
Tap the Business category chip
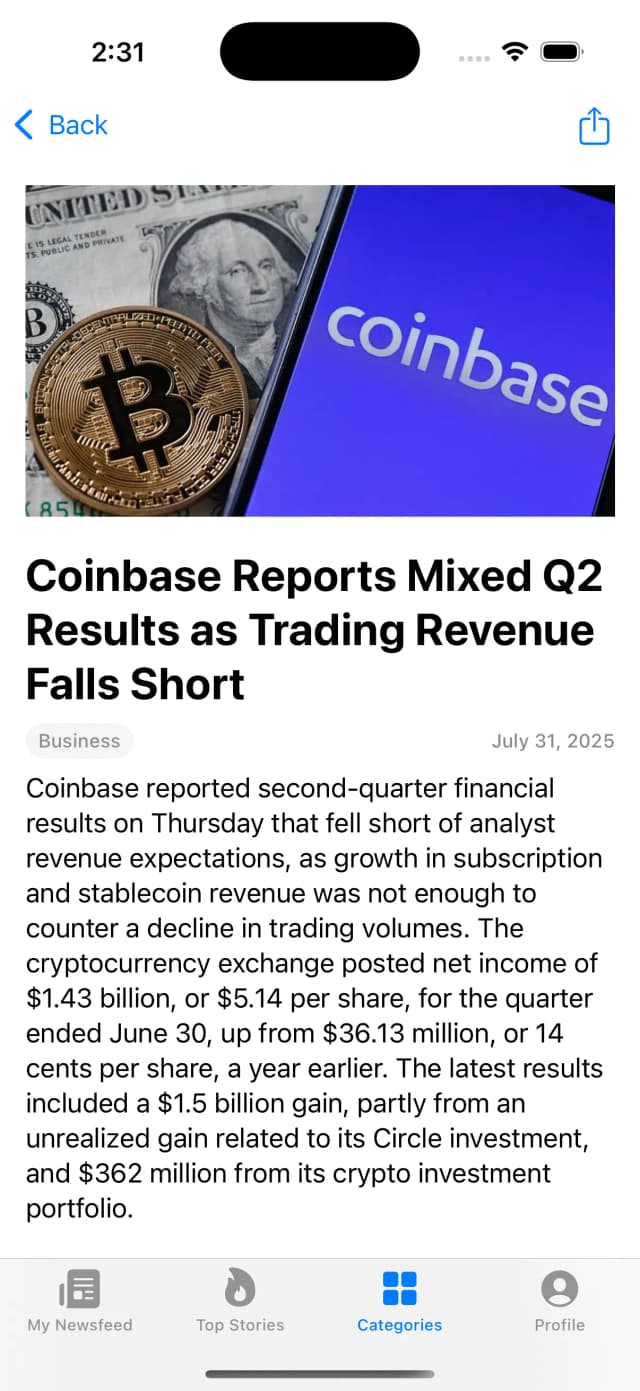[x=79, y=741]
